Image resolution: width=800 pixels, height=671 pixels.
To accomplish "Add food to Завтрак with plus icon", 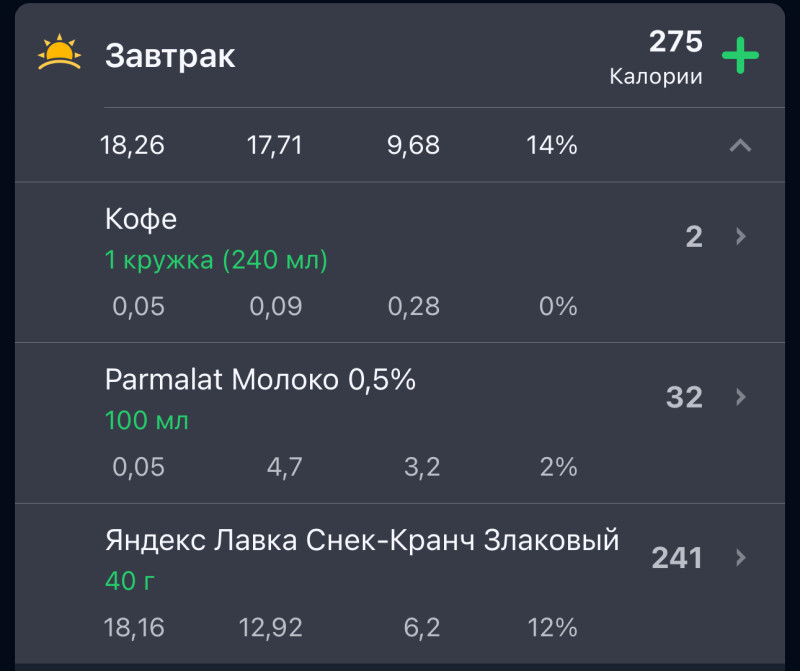I will pos(740,55).
